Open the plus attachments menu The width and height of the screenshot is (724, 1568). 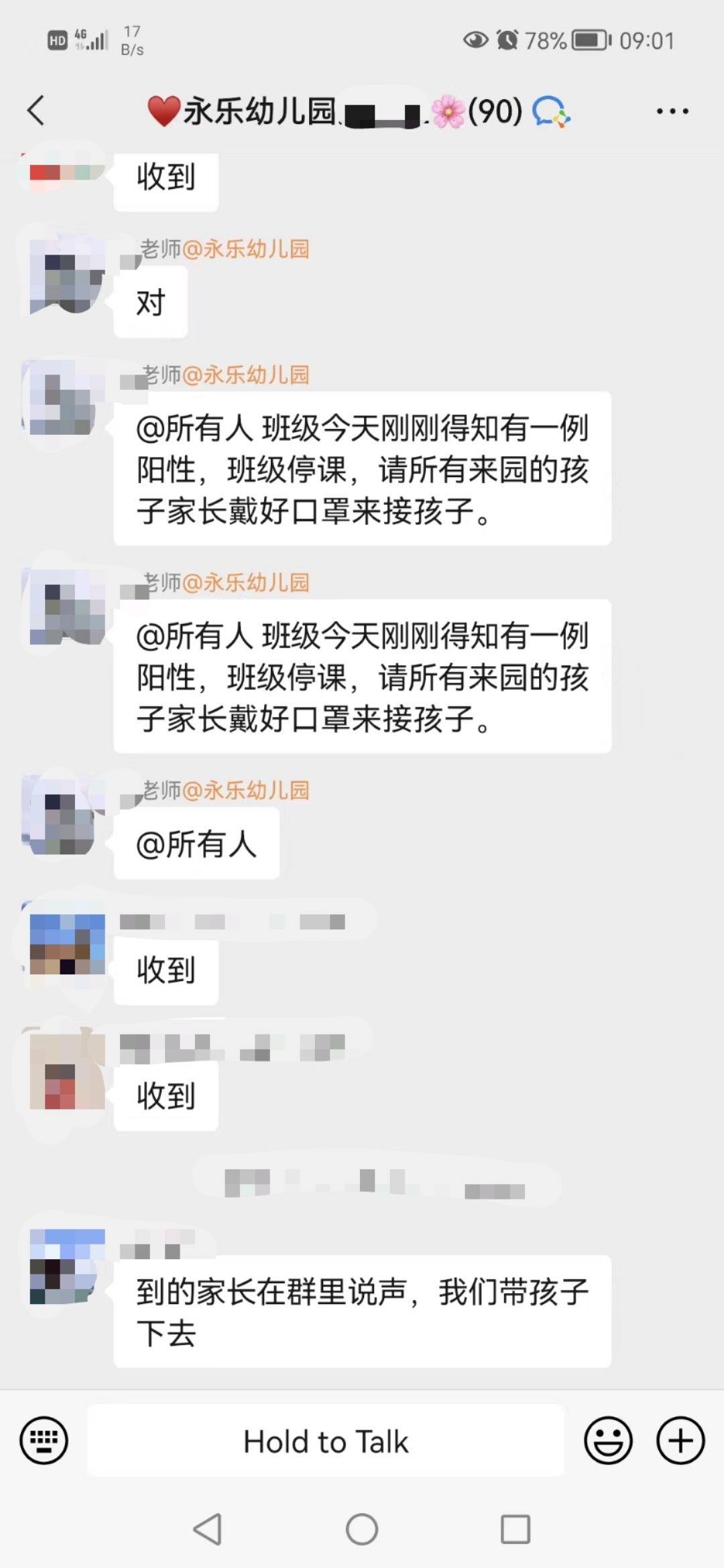pyautogui.click(x=680, y=1441)
